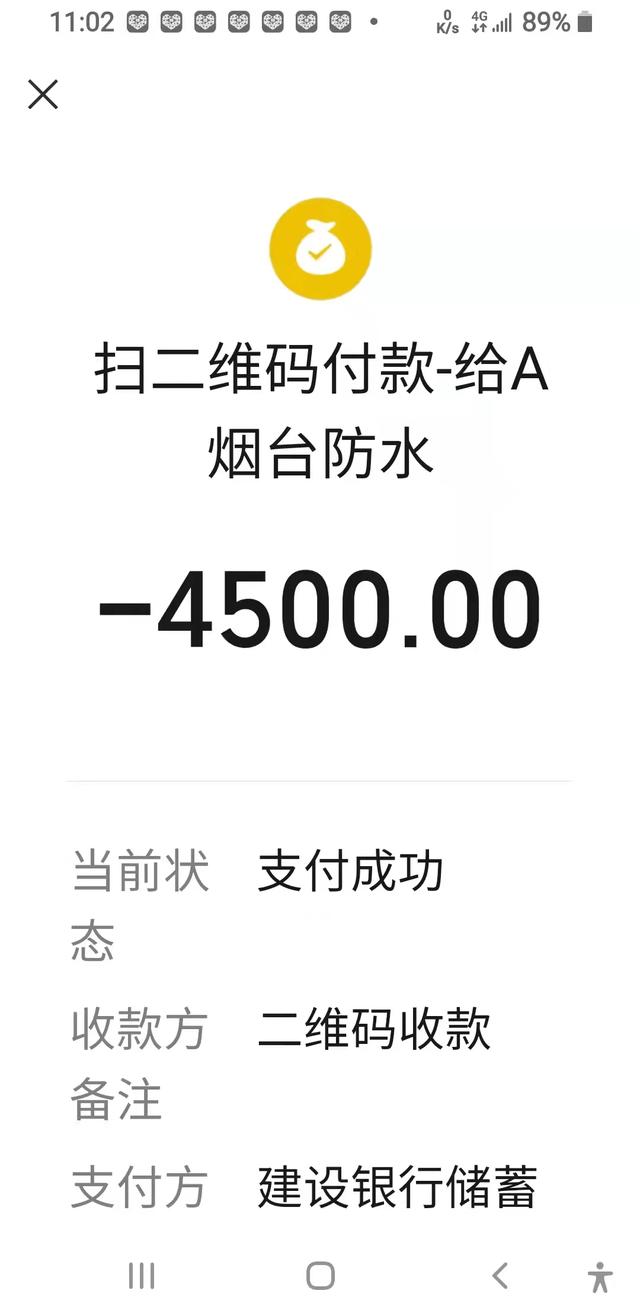Go back using system navigation
640x1316 pixels.
(x=500, y=1275)
